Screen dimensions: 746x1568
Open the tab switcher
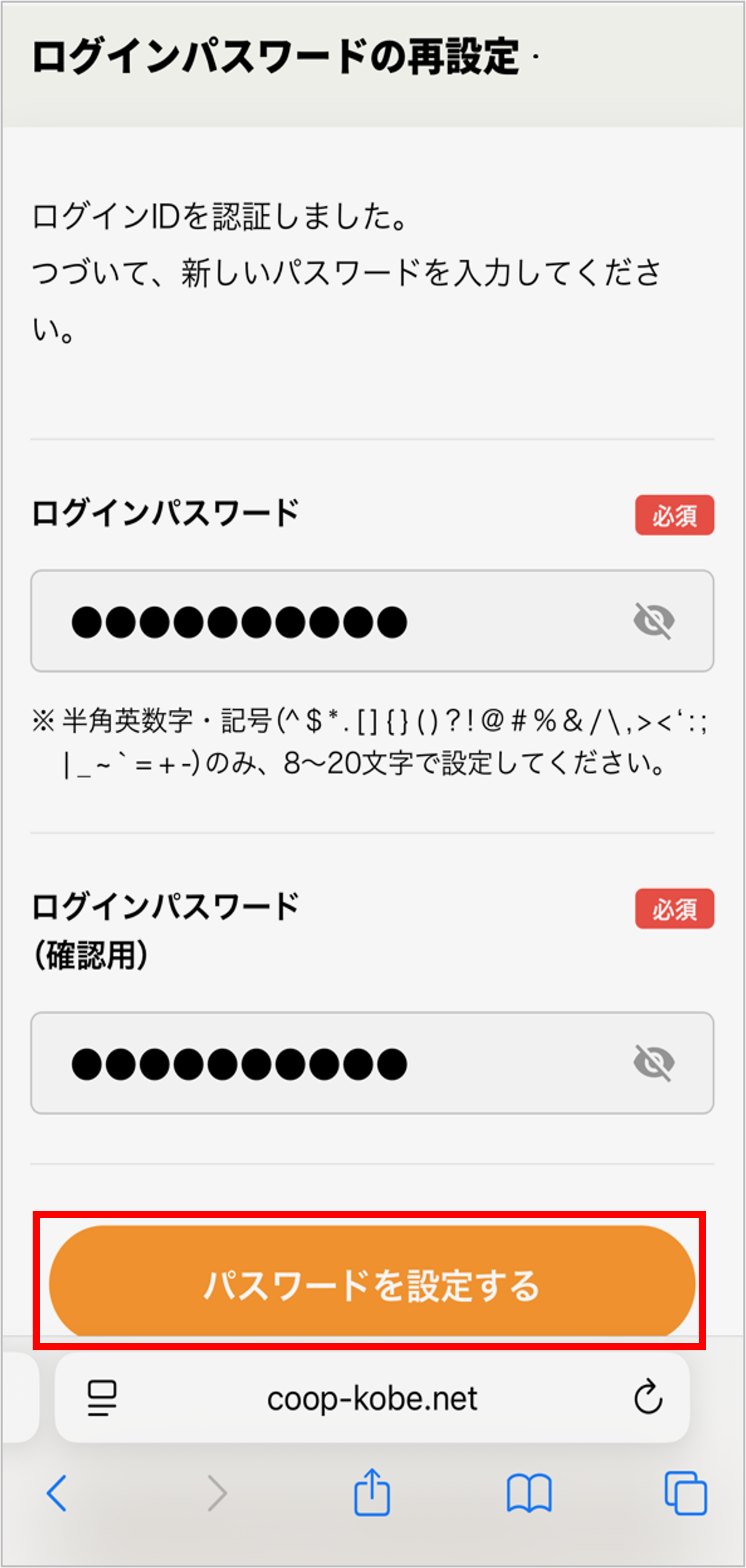click(686, 1493)
